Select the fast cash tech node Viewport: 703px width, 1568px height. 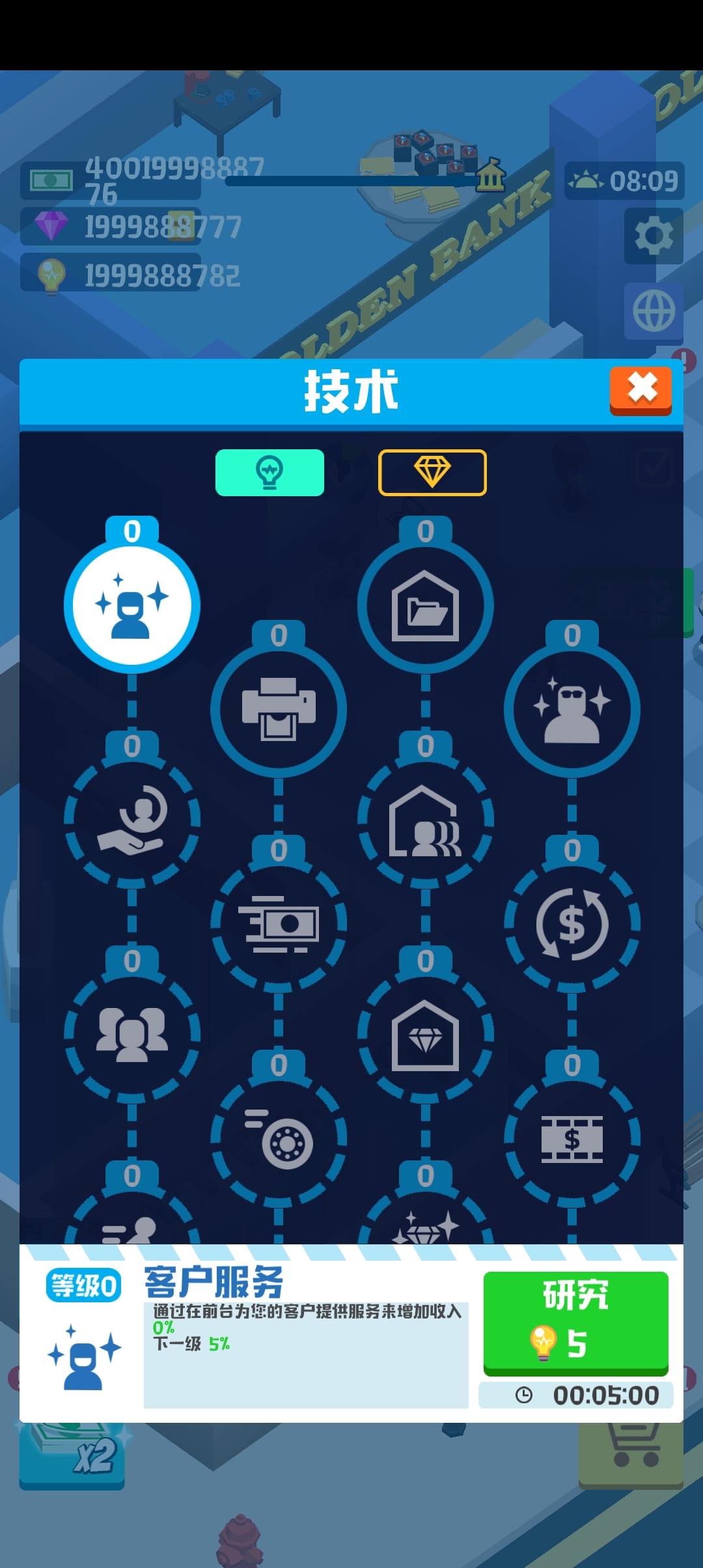coord(279,923)
